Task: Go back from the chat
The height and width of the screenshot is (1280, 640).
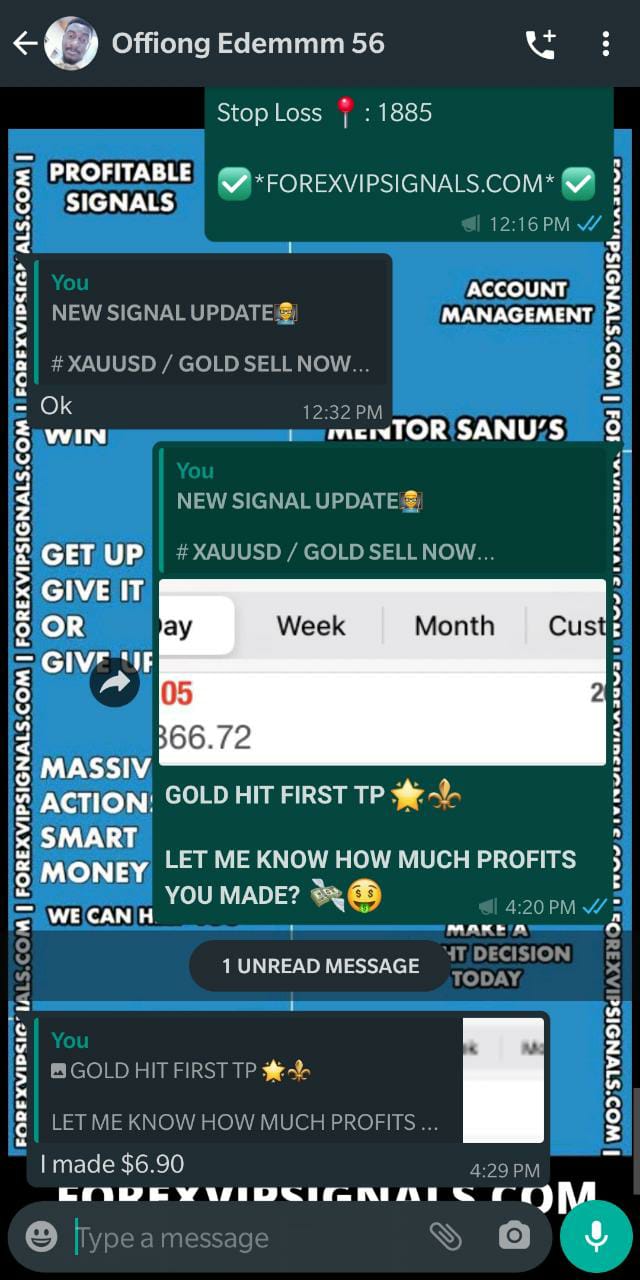Action: pos(24,43)
